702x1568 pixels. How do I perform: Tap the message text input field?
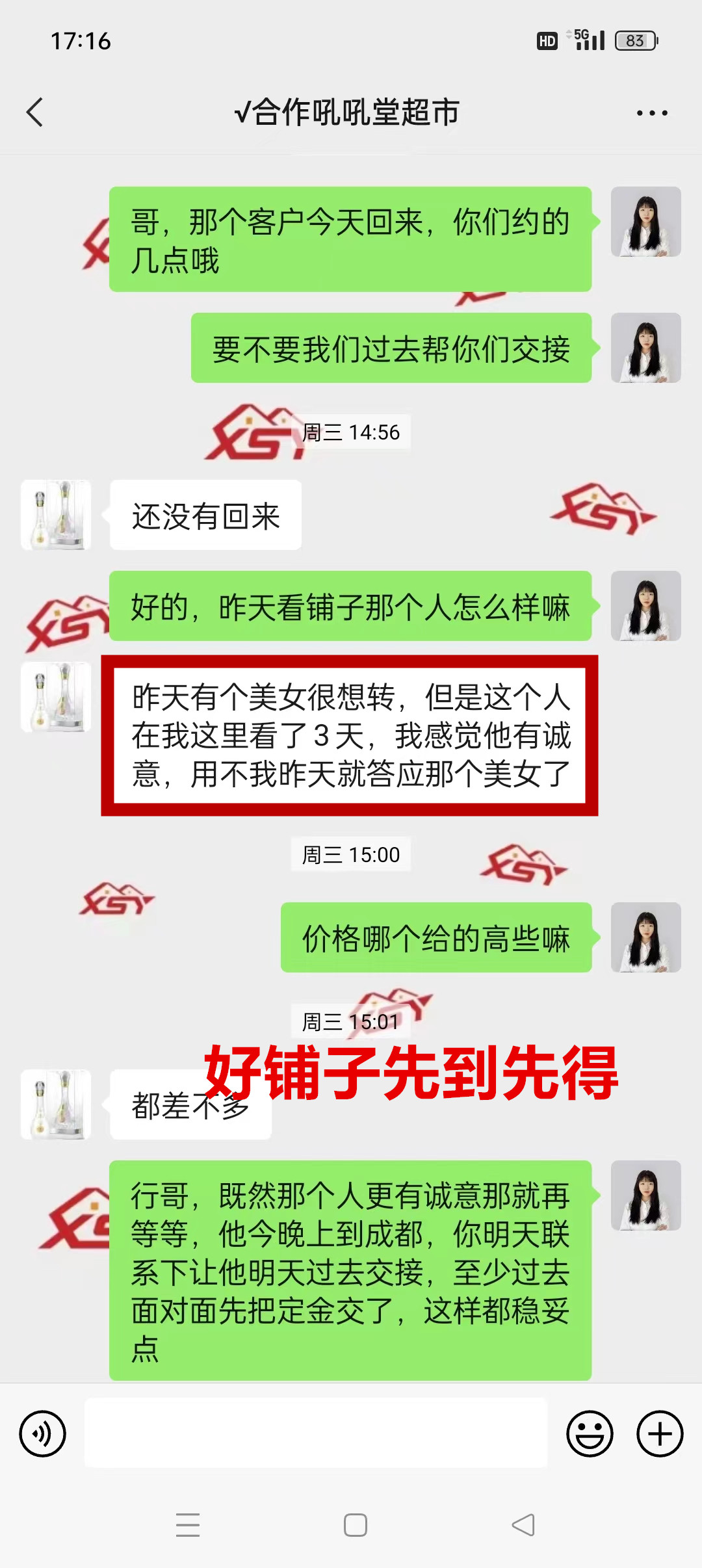[x=316, y=1433]
